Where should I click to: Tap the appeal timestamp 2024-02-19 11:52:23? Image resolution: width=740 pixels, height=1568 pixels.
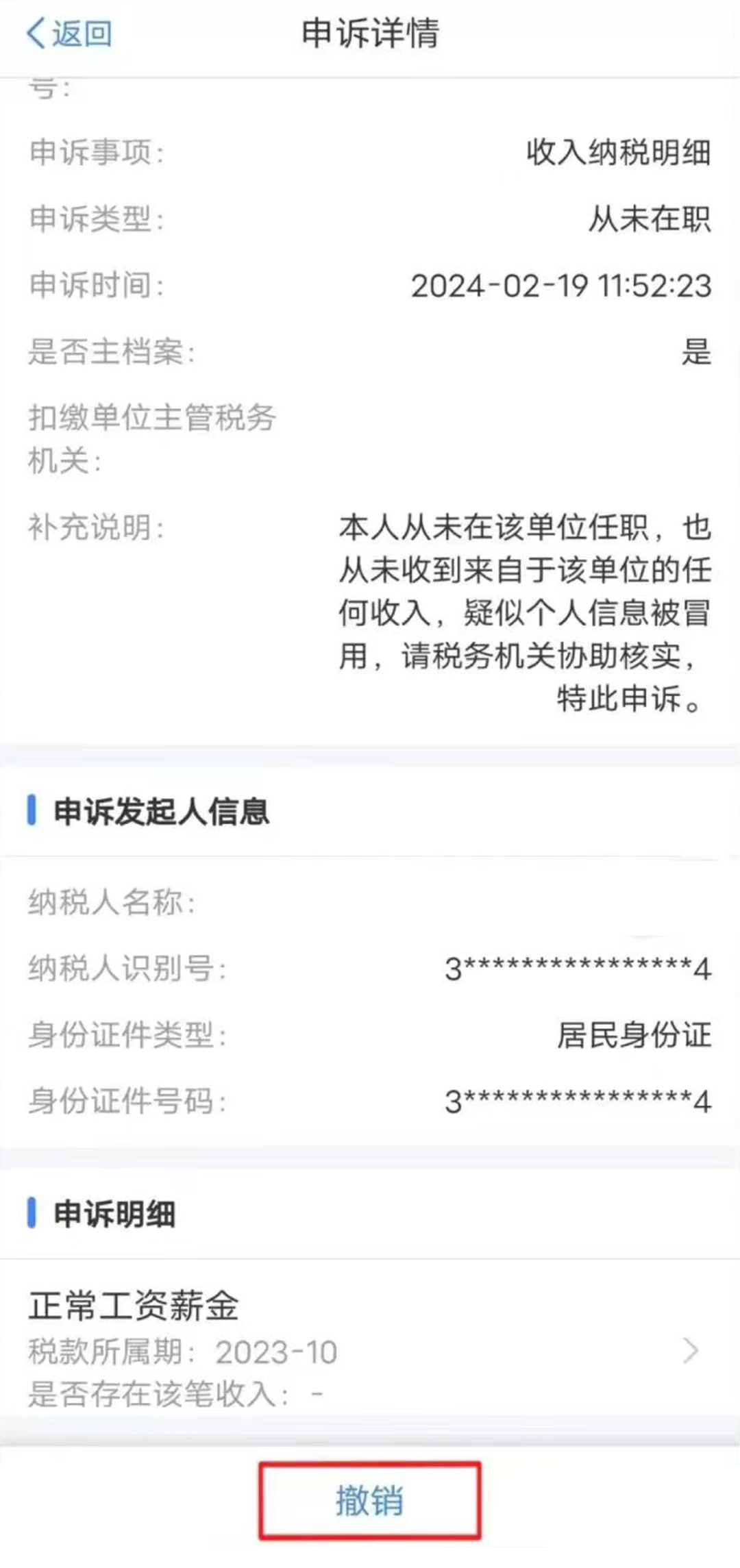pyautogui.click(x=562, y=284)
